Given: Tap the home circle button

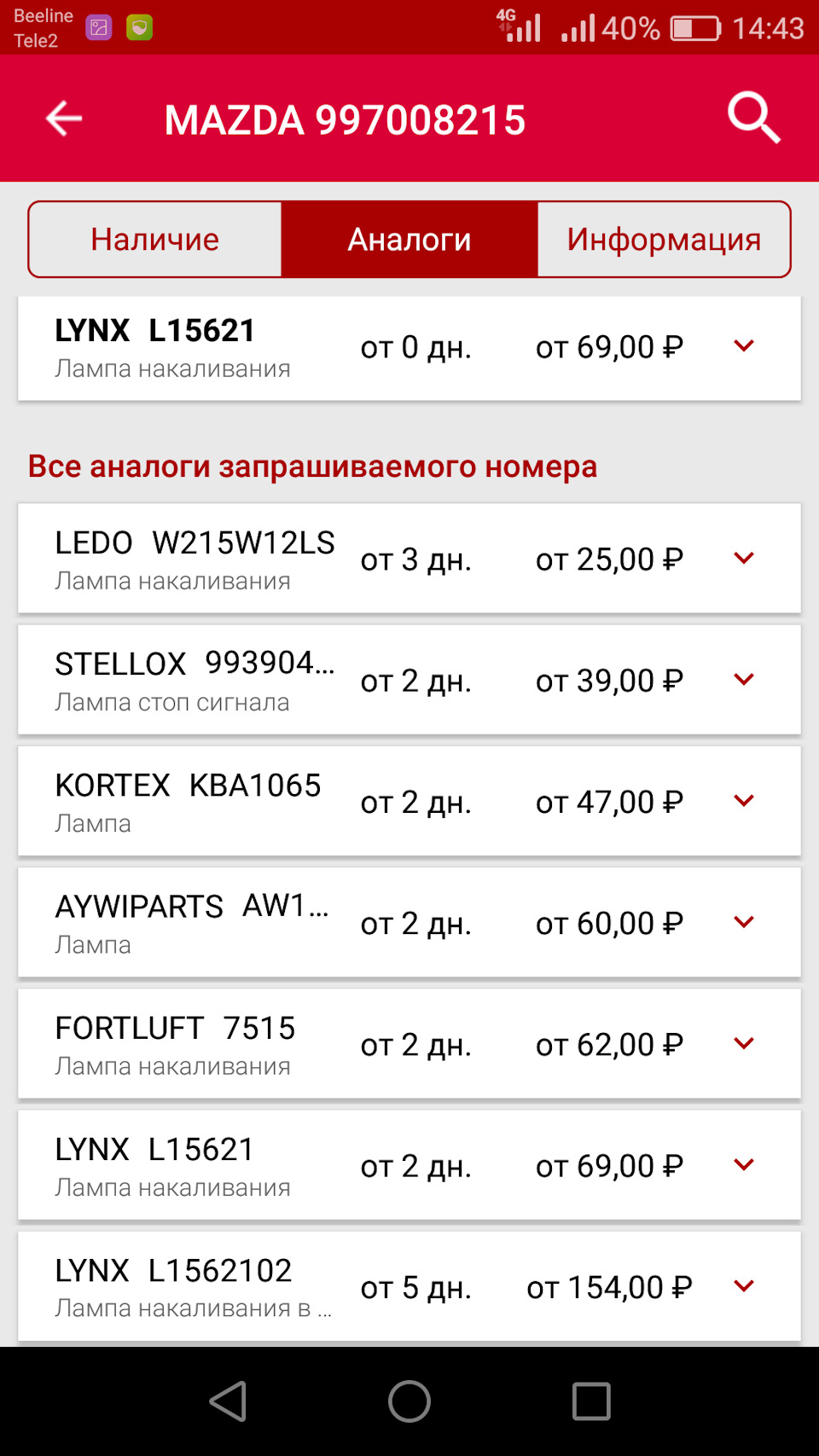Looking at the screenshot, I should [409, 1401].
